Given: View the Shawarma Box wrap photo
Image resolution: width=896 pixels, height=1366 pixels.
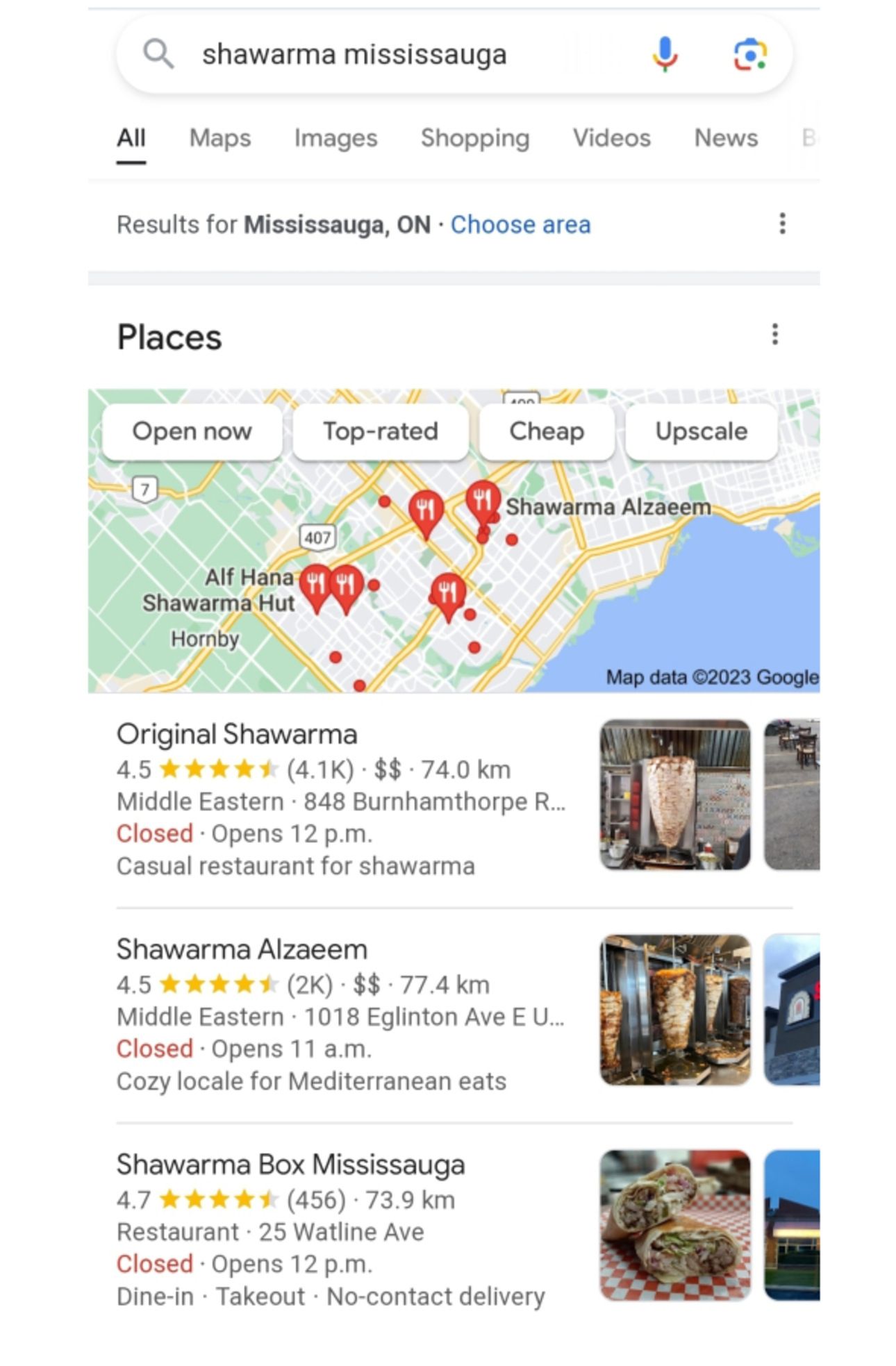Looking at the screenshot, I should click(675, 1225).
